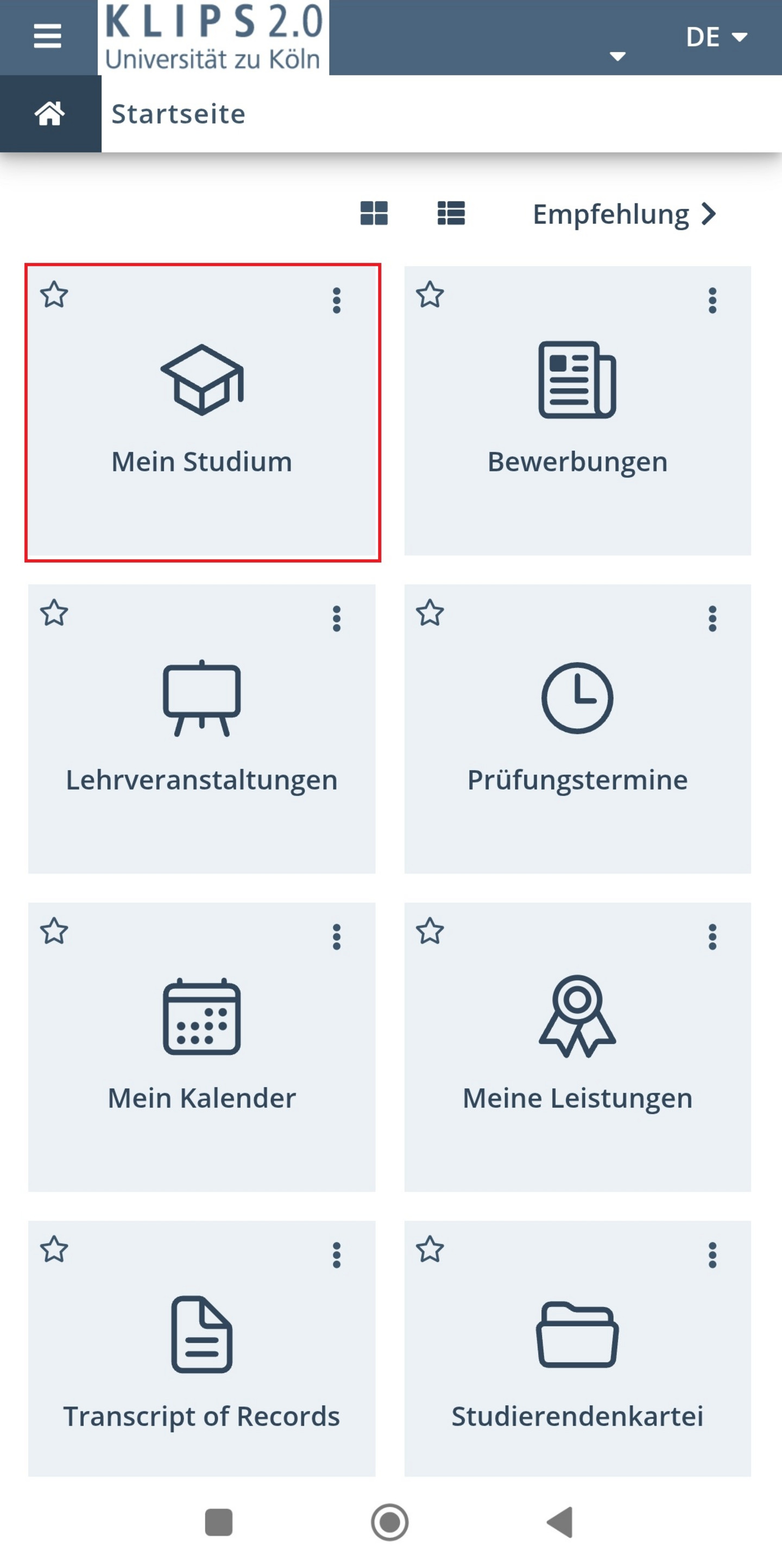Image resolution: width=782 pixels, height=1568 pixels.
Task: Open the hamburger navigation menu
Action: [47, 36]
